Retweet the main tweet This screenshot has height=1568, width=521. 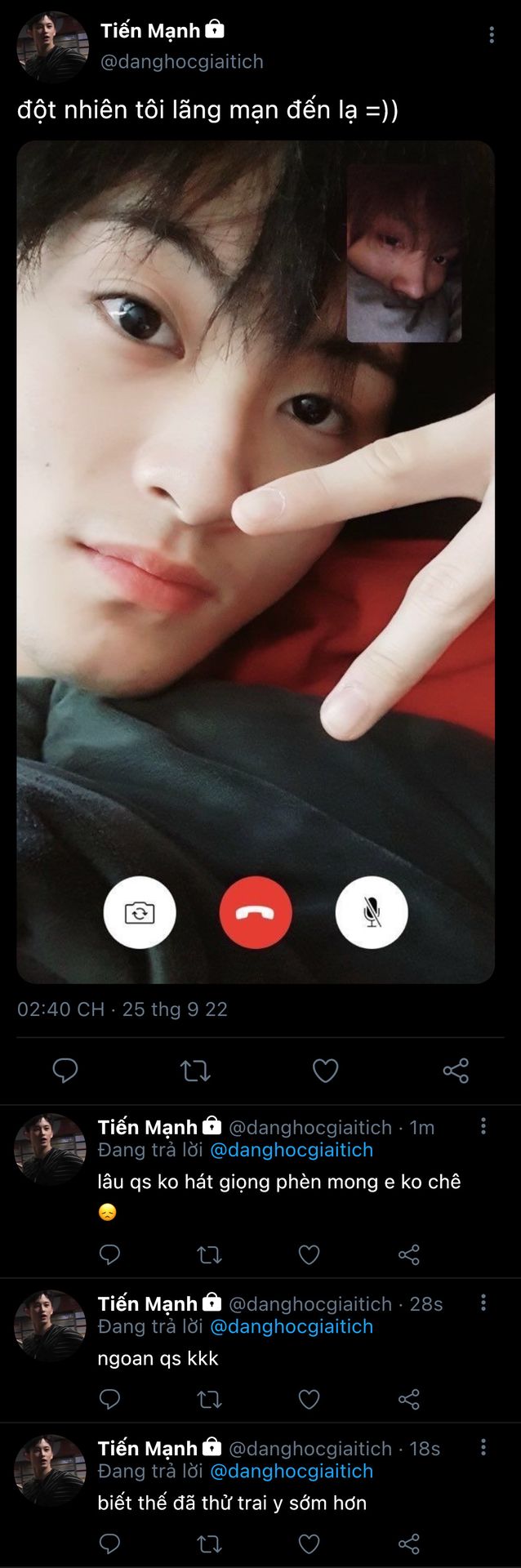click(195, 1070)
